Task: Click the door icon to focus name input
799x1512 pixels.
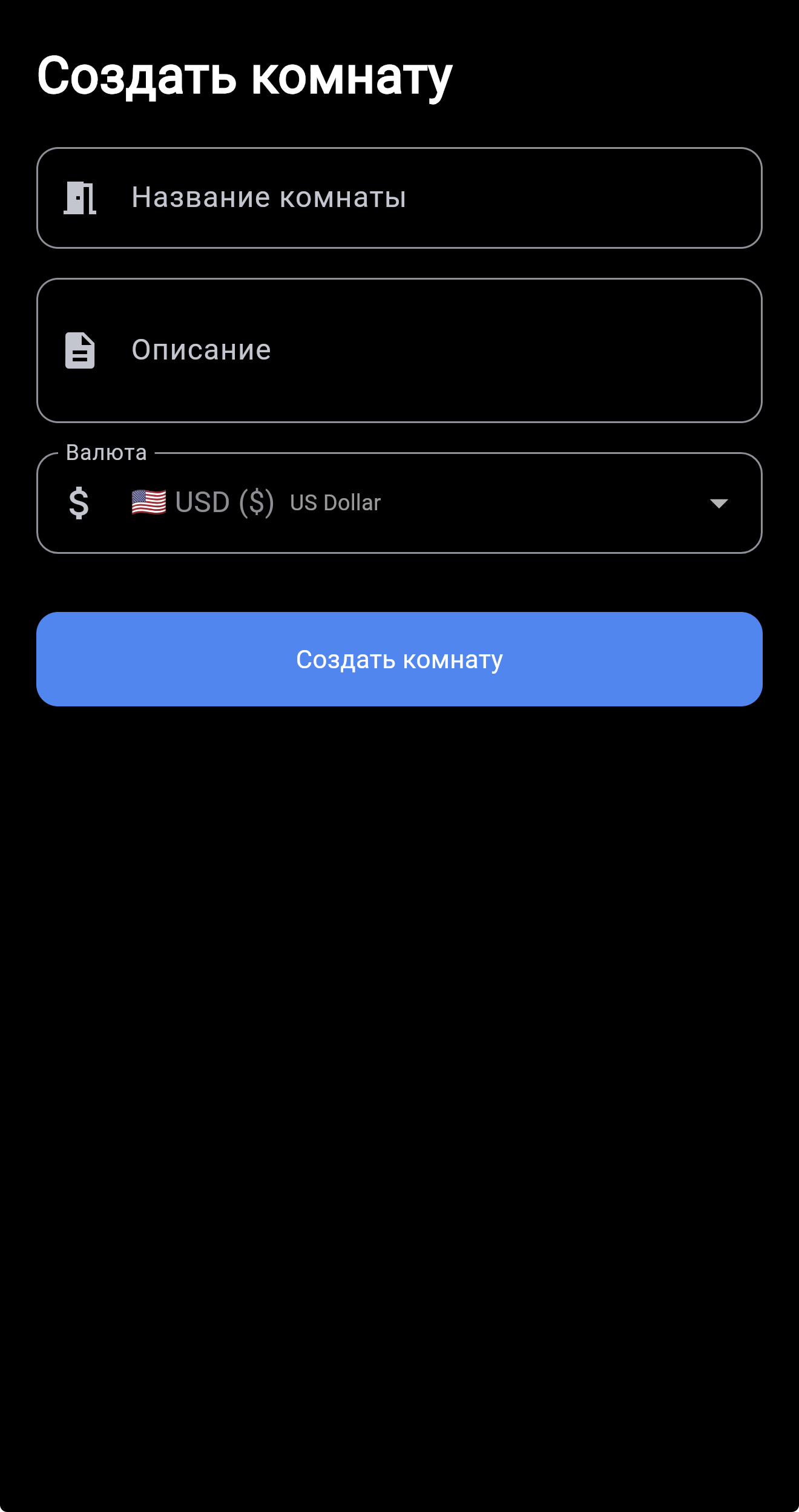Action: [x=79, y=197]
